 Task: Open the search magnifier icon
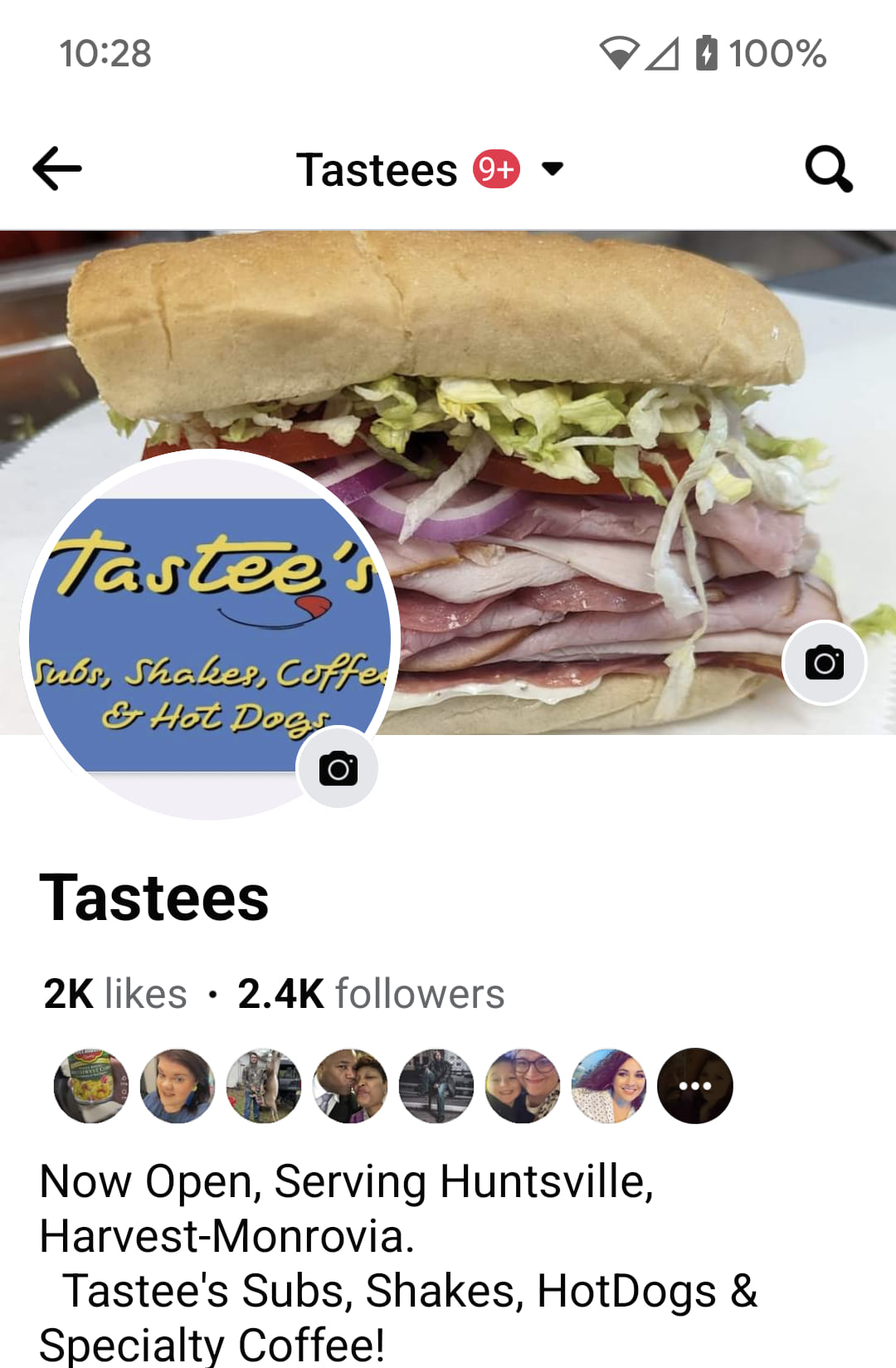(x=828, y=169)
